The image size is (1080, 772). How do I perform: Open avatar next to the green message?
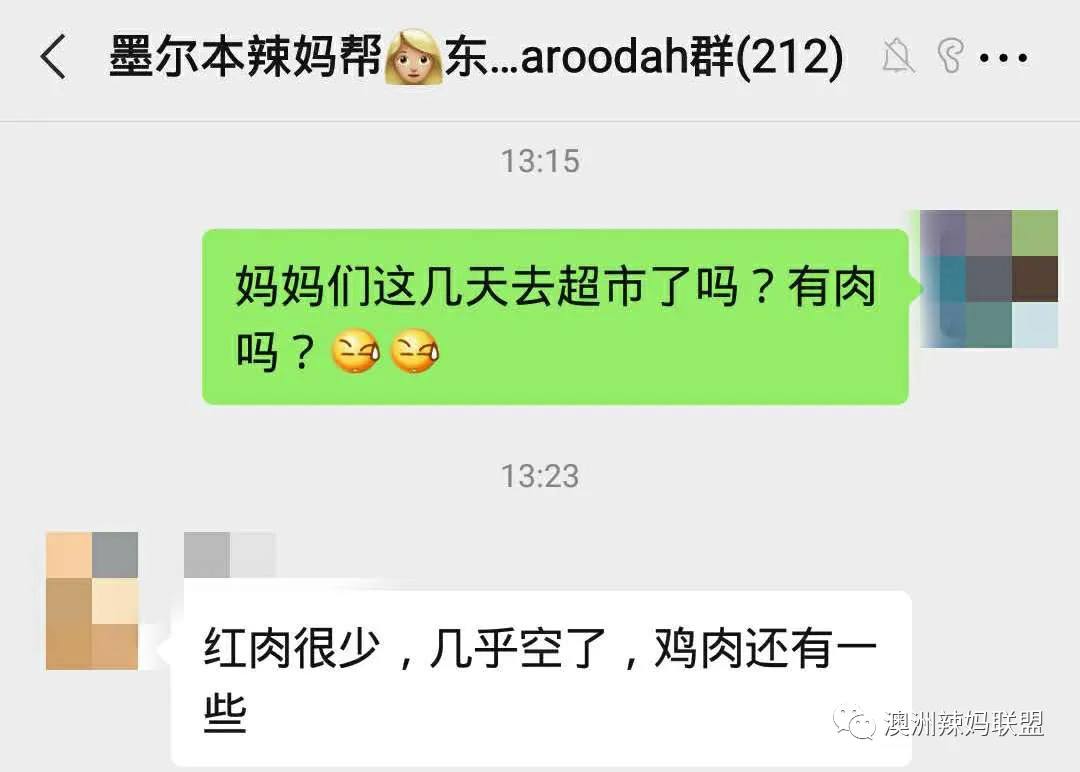988,279
